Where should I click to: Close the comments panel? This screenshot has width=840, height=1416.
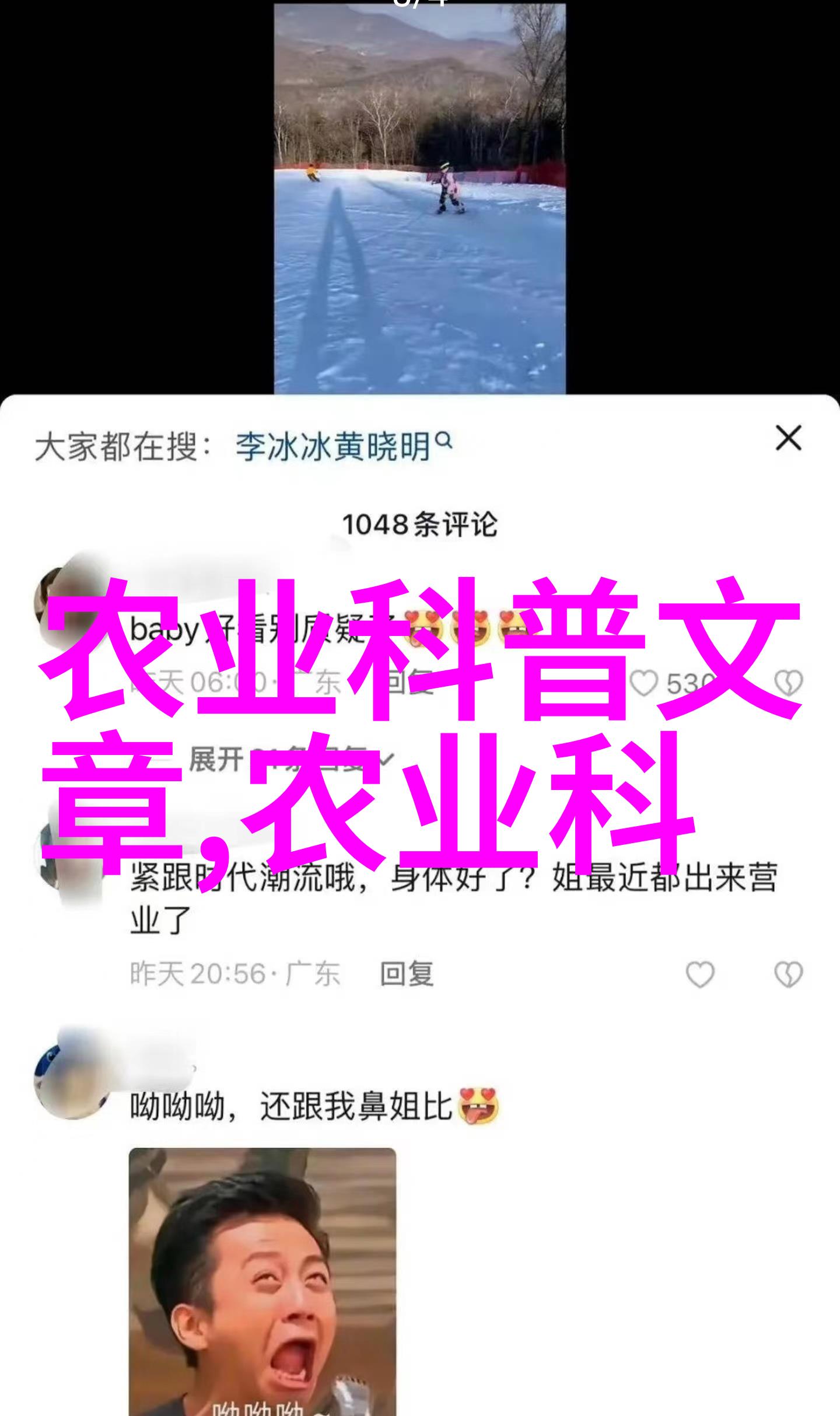coord(788,438)
